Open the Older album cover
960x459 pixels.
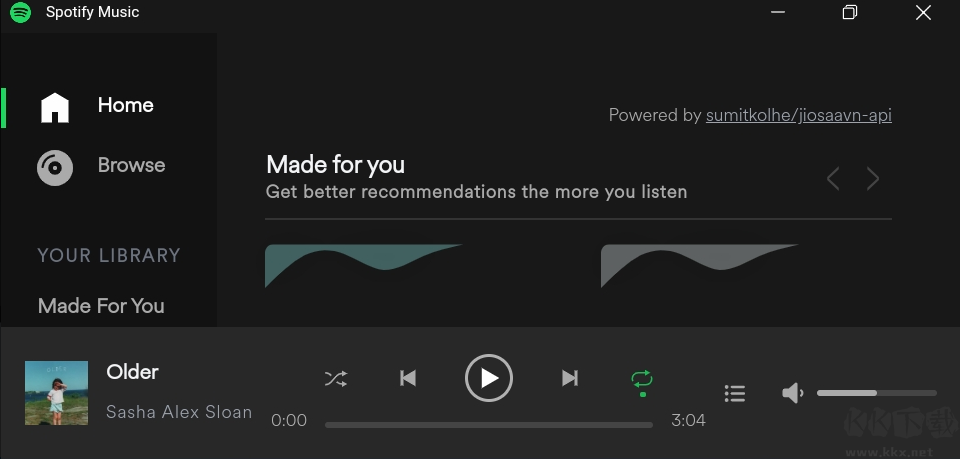(57, 393)
